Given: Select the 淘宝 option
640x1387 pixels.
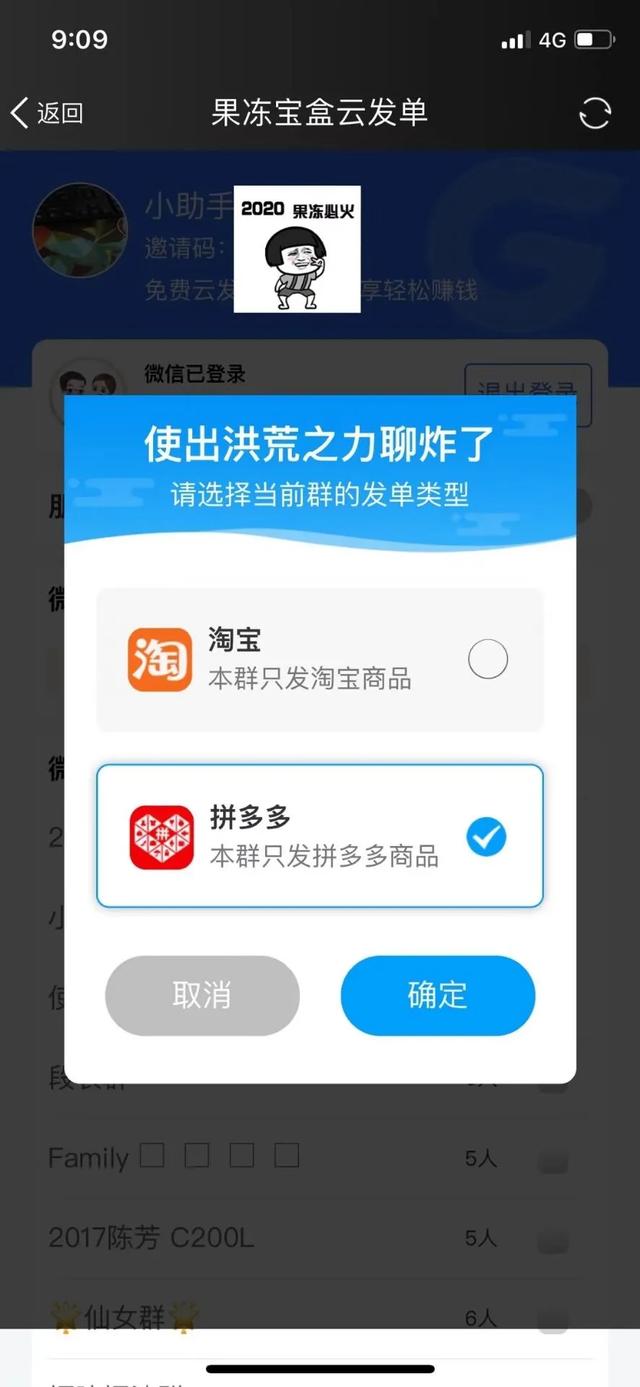Looking at the screenshot, I should [x=320, y=660].
